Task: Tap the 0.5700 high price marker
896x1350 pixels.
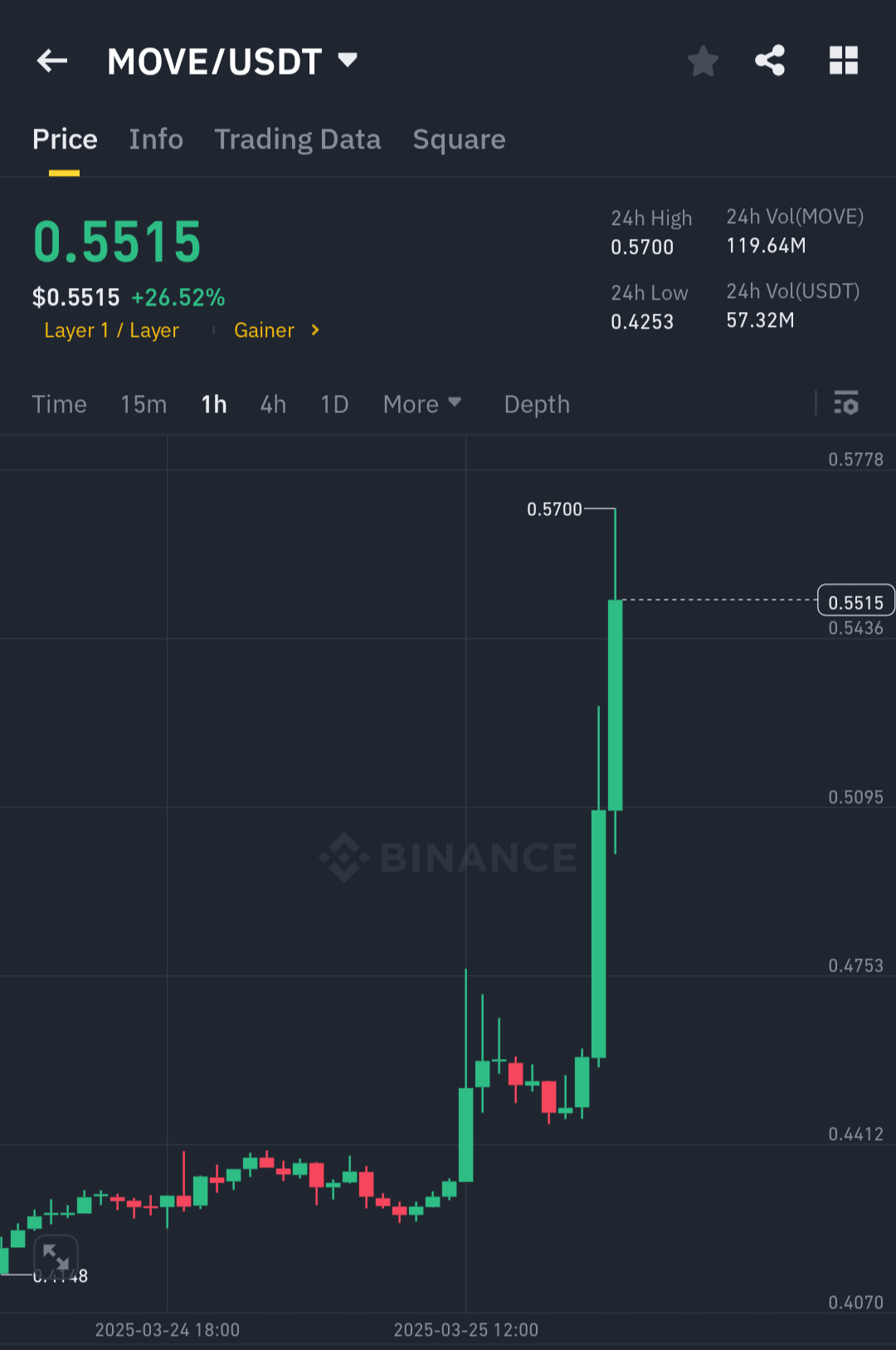Action: click(x=557, y=509)
